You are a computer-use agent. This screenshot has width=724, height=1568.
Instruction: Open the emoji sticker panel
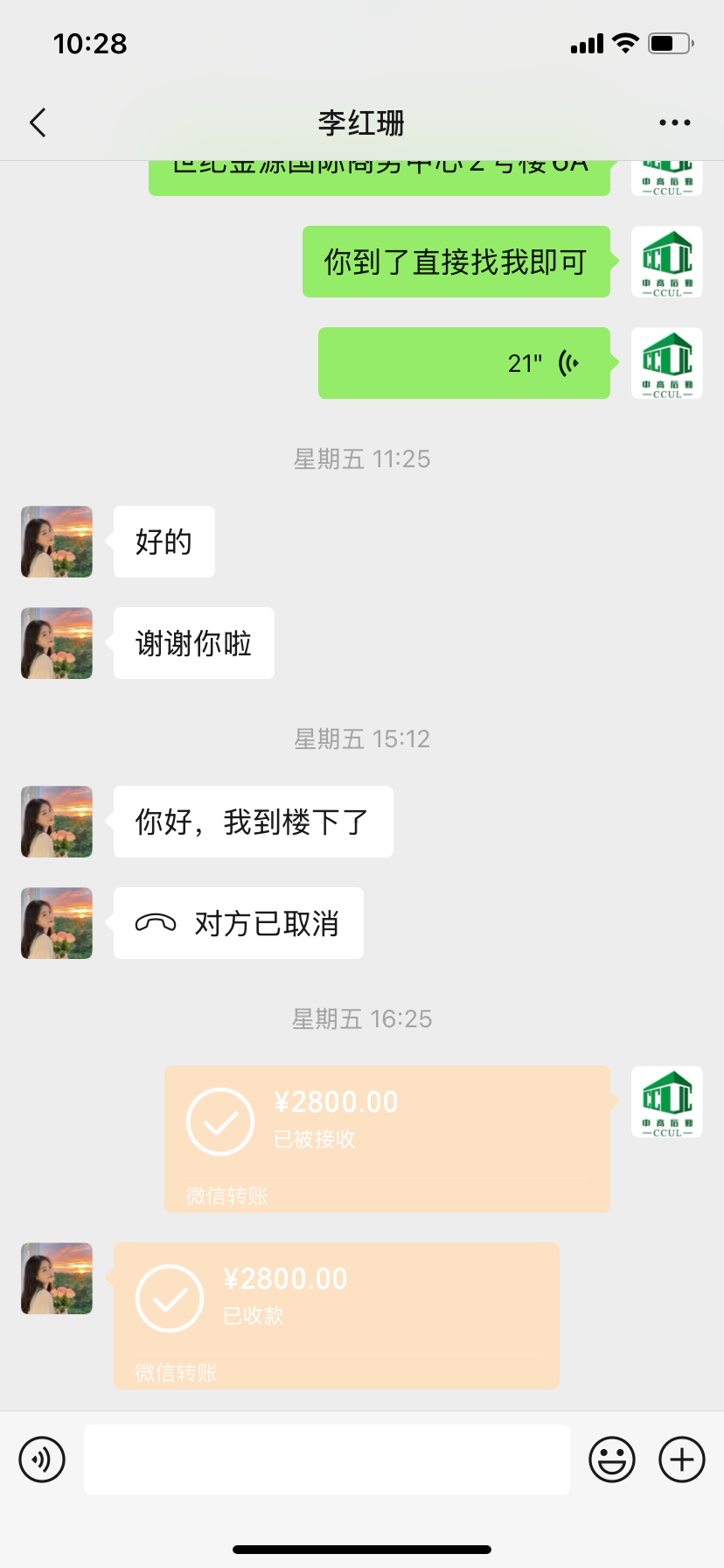(611, 1459)
